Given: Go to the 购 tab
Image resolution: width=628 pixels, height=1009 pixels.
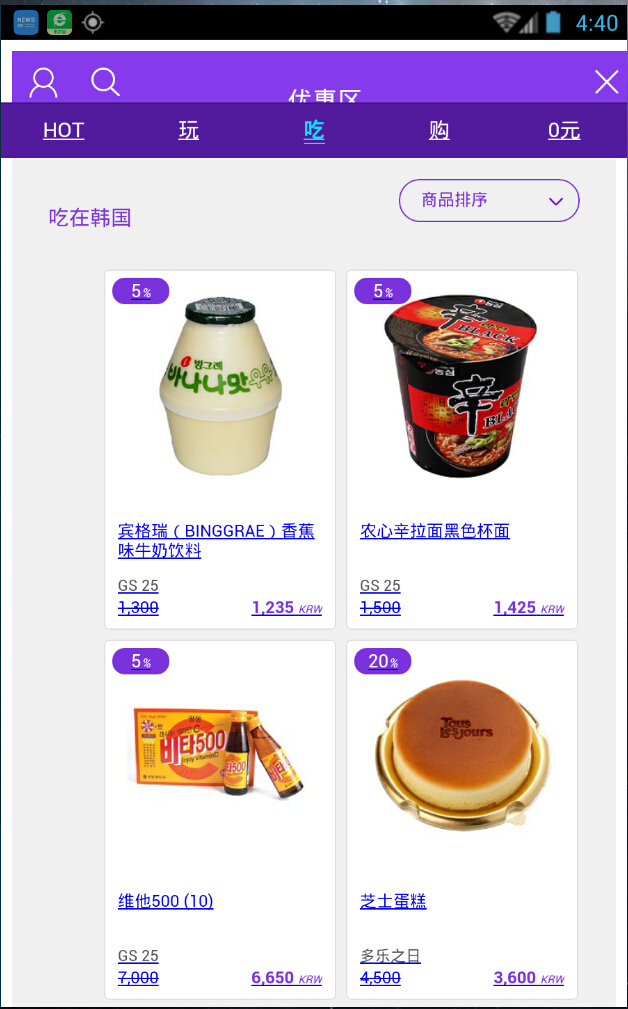Looking at the screenshot, I should click(439, 131).
